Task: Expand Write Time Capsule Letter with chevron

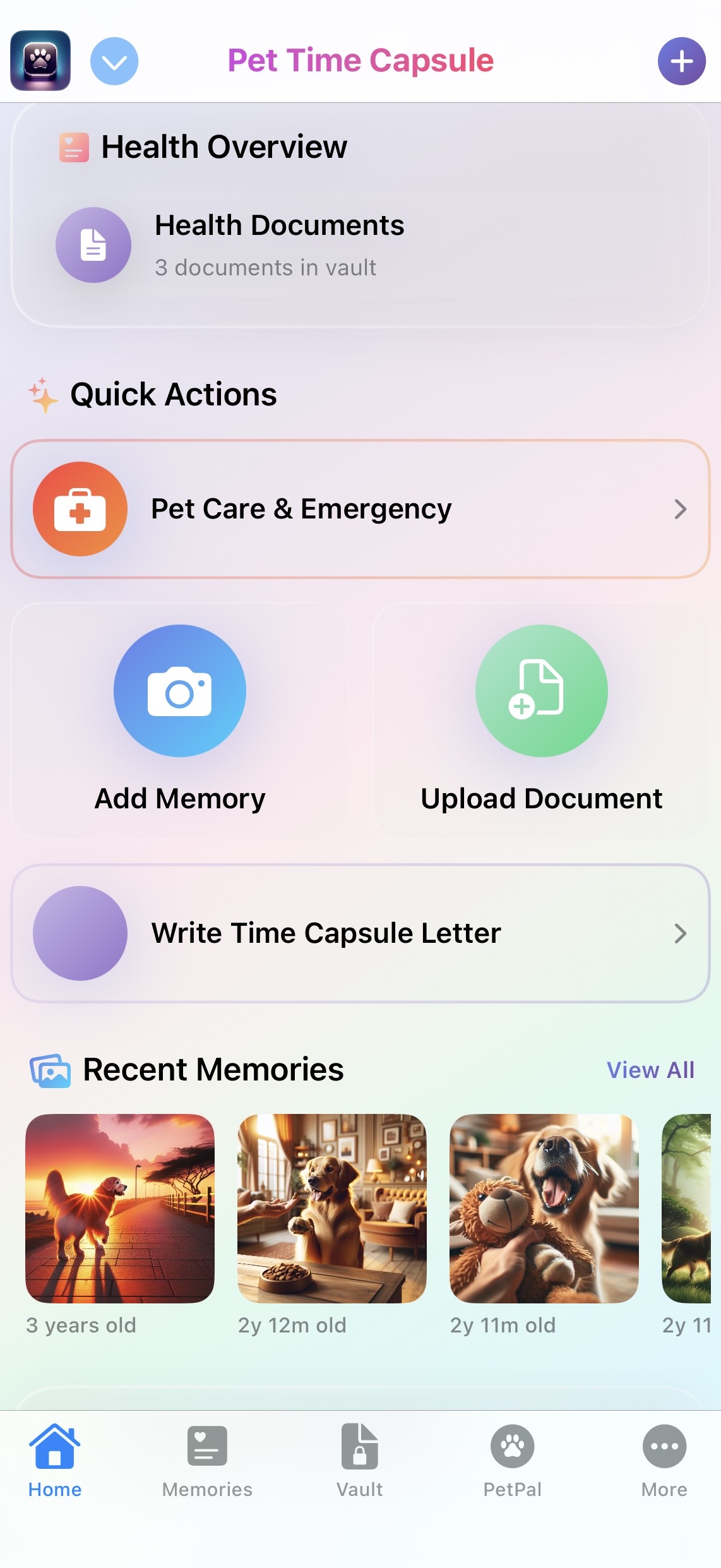Action: pos(680,933)
